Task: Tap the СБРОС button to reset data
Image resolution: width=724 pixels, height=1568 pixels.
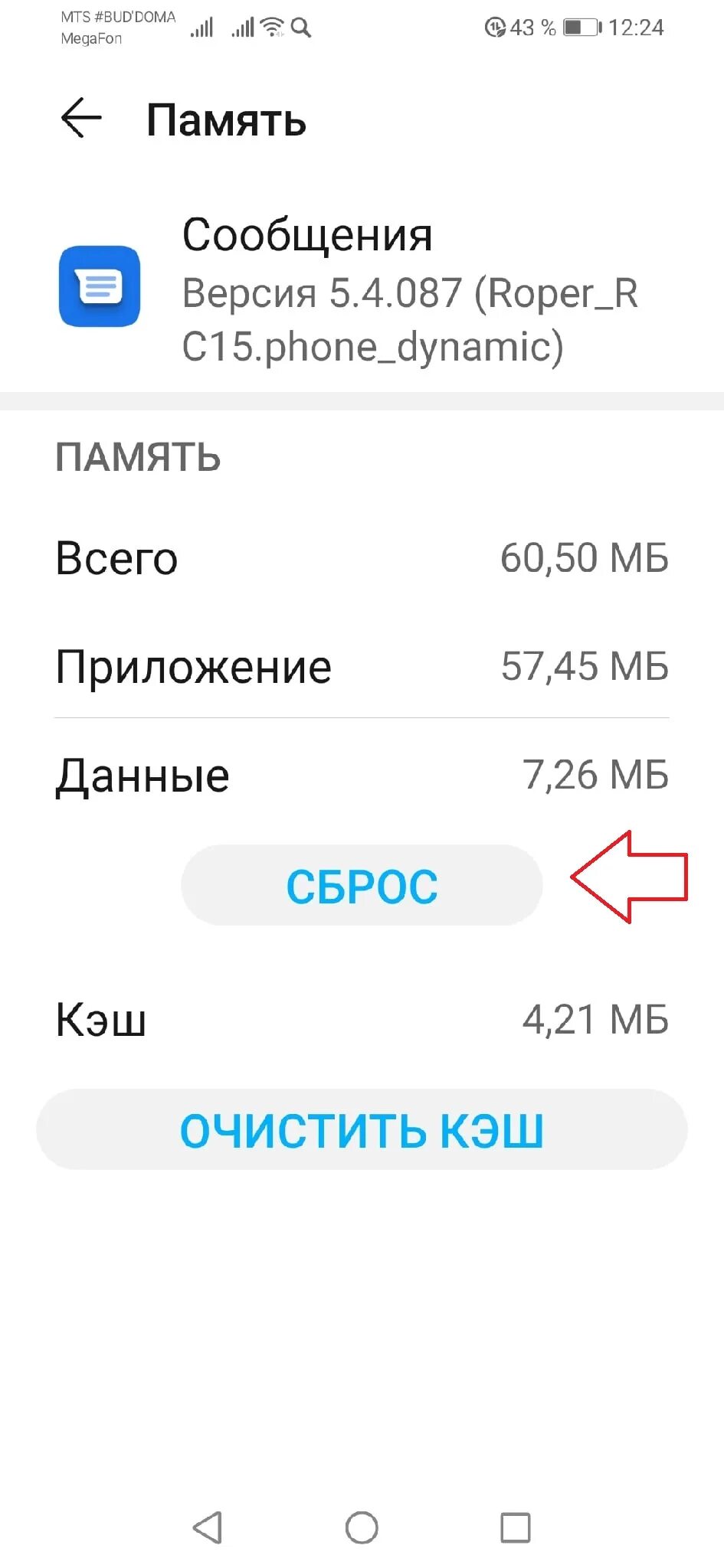Action: (x=362, y=885)
